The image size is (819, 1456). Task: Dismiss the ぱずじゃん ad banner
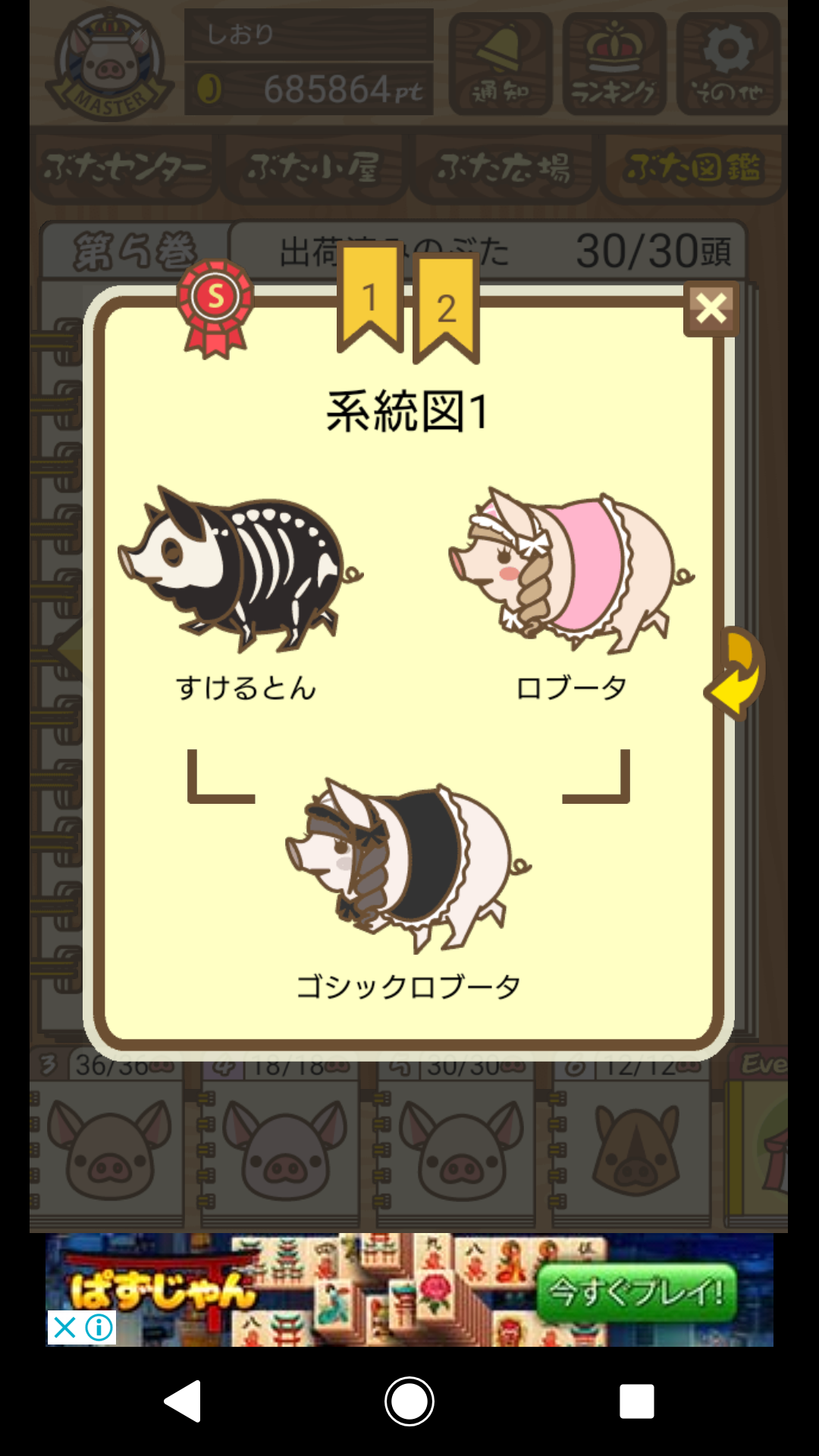coord(65,1327)
